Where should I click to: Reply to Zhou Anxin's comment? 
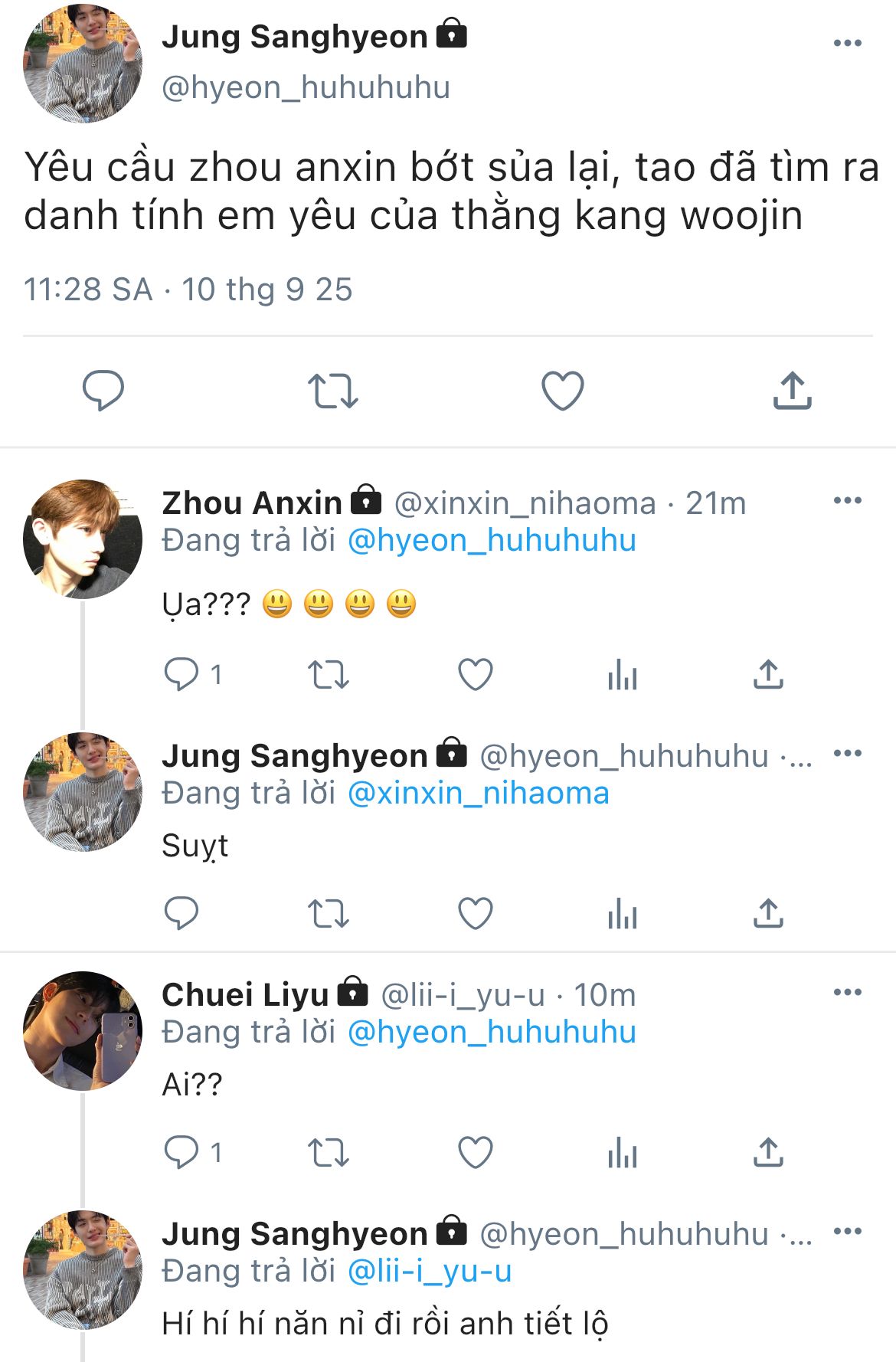point(181,675)
